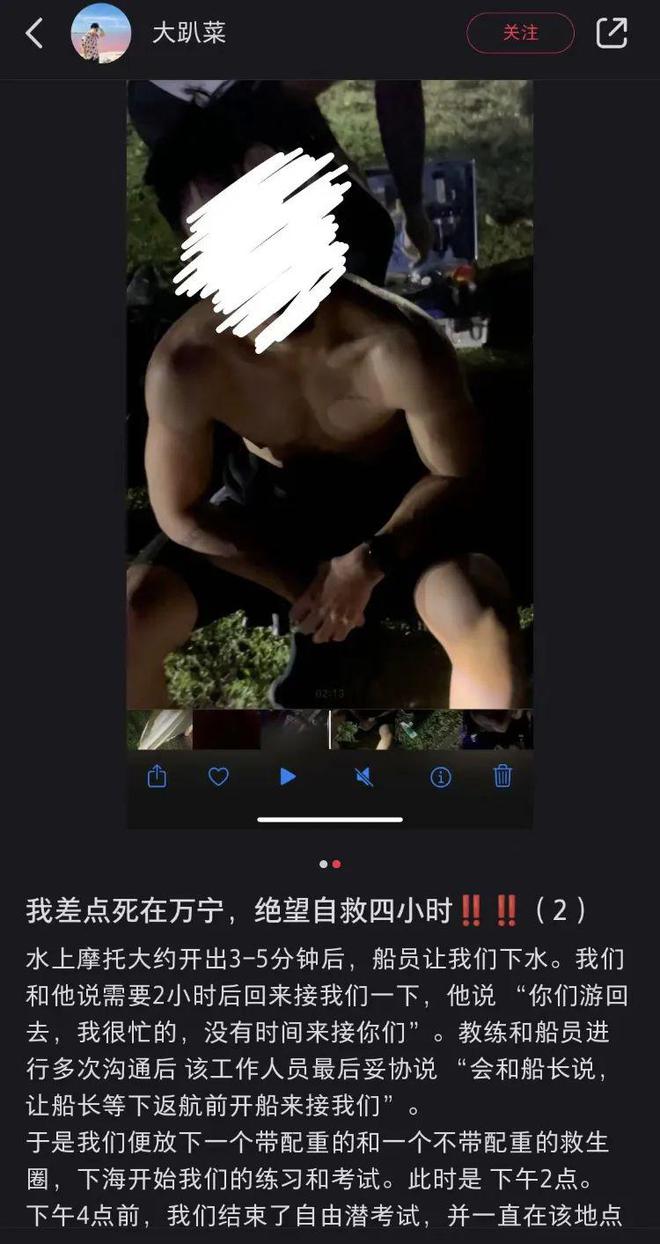Open 大趴菜's profile avatar
The image size is (660, 1244).
(x=100, y=33)
